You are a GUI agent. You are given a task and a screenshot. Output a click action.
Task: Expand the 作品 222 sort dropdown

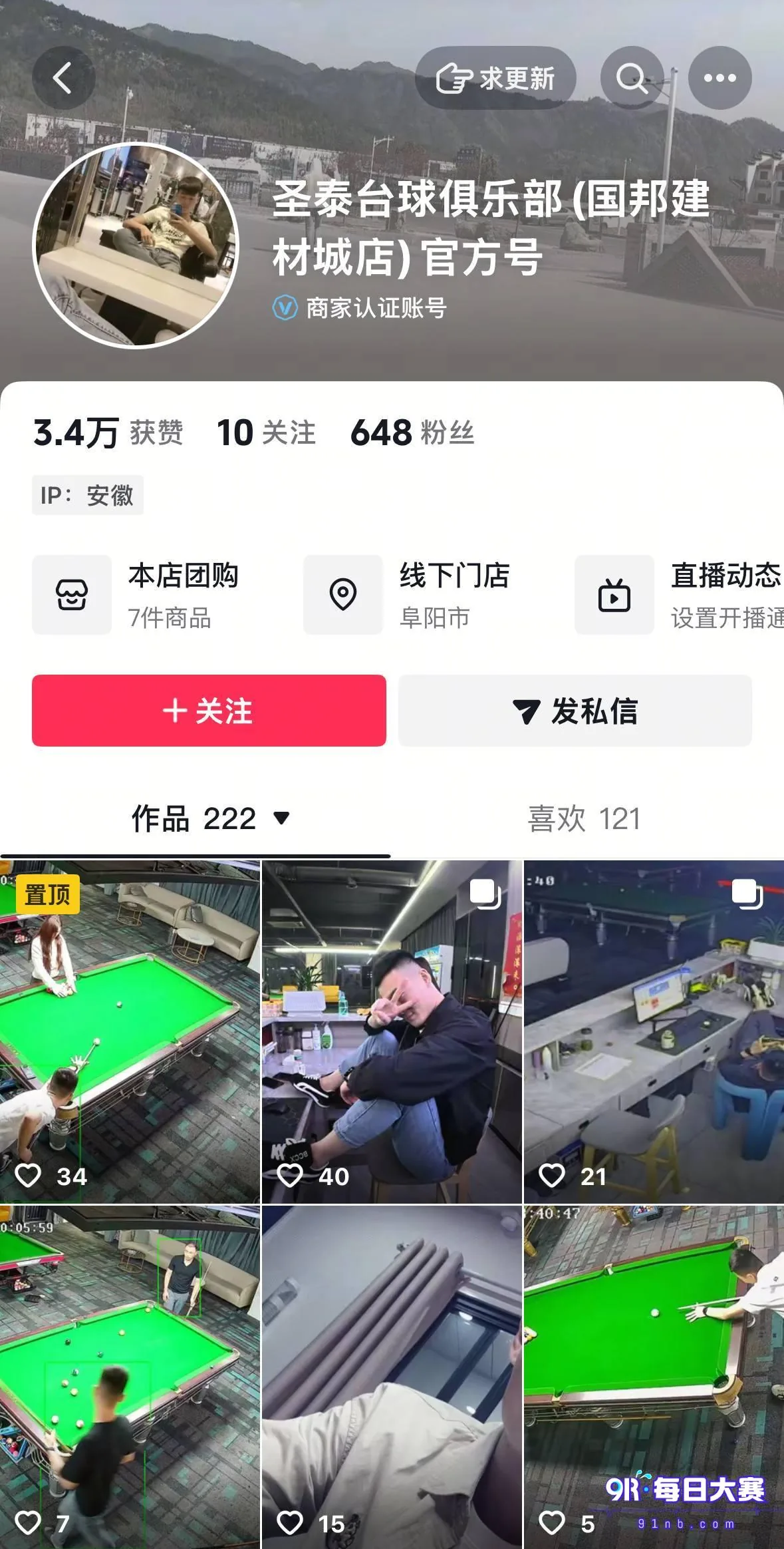[x=281, y=818]
